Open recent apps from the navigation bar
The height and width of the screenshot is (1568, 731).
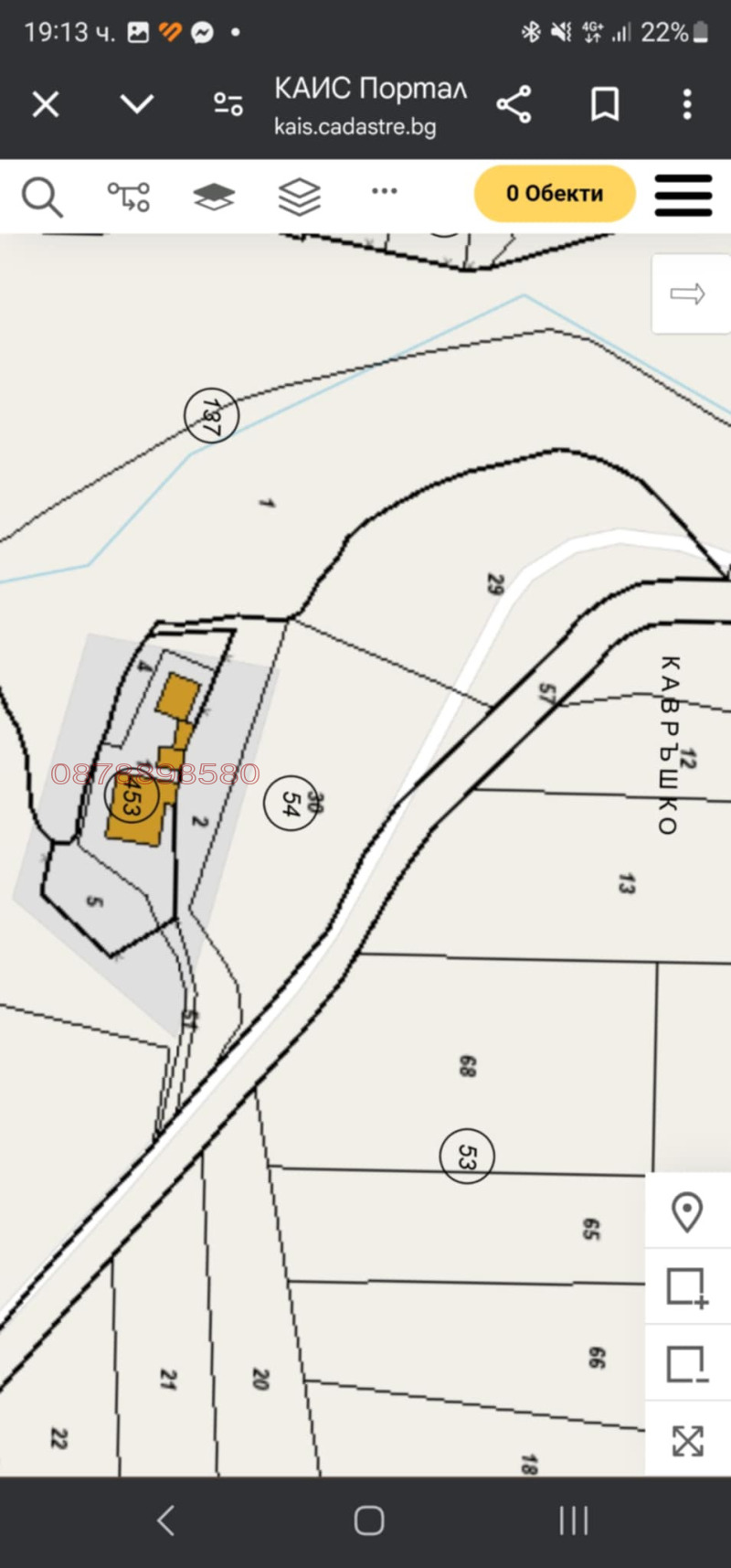click(573, 1520)
